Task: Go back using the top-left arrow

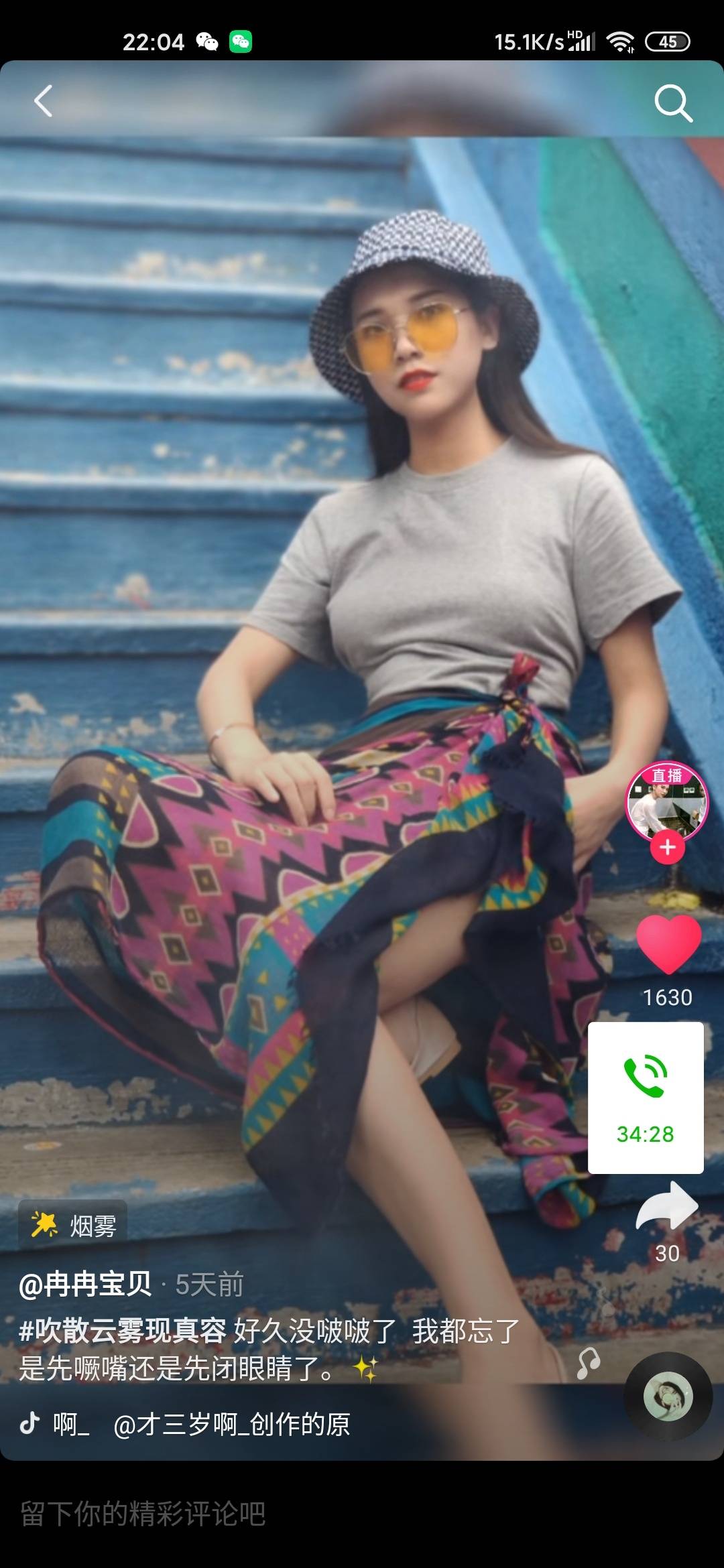Action: 44,102
